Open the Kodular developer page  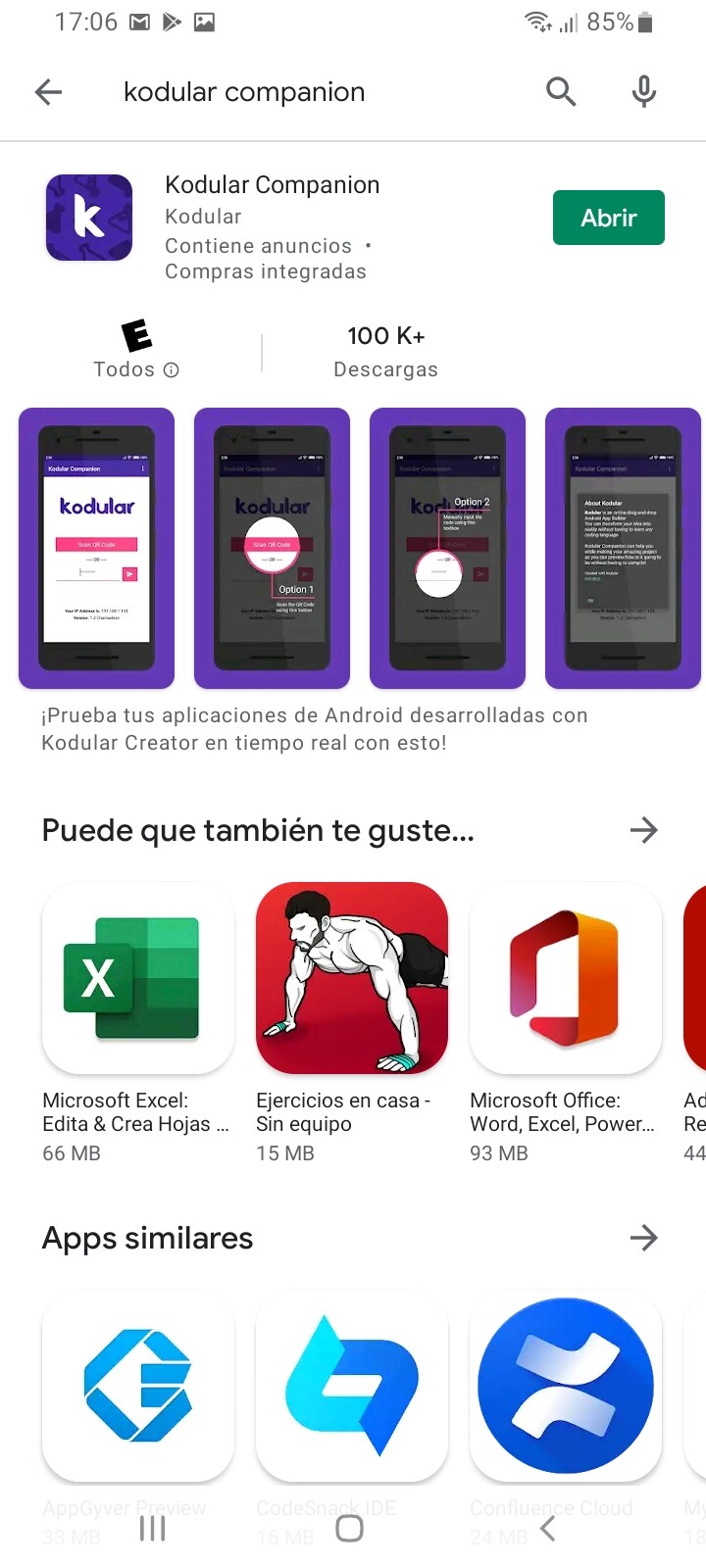tap(203, 217)
